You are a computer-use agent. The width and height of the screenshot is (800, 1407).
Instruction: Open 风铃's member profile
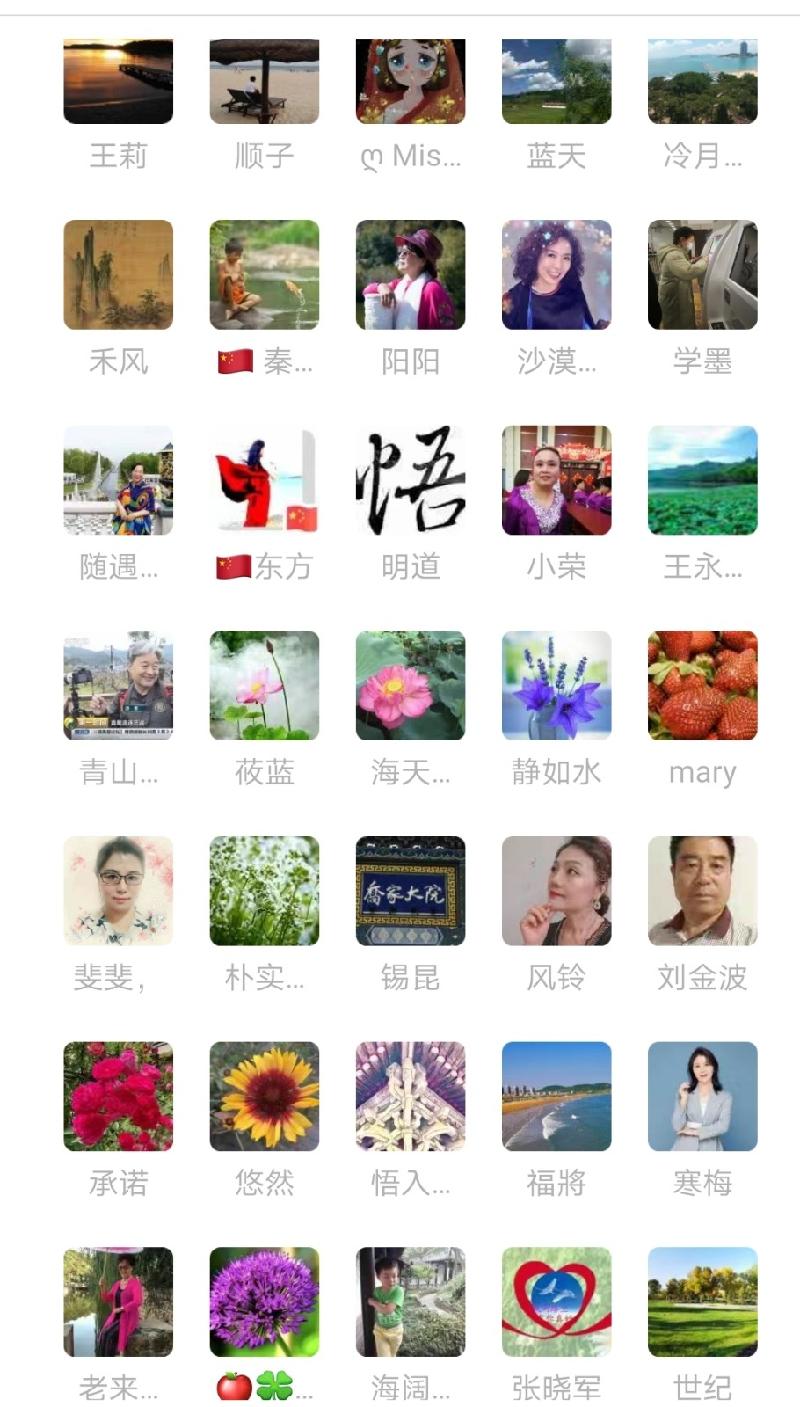click(556, 890)
